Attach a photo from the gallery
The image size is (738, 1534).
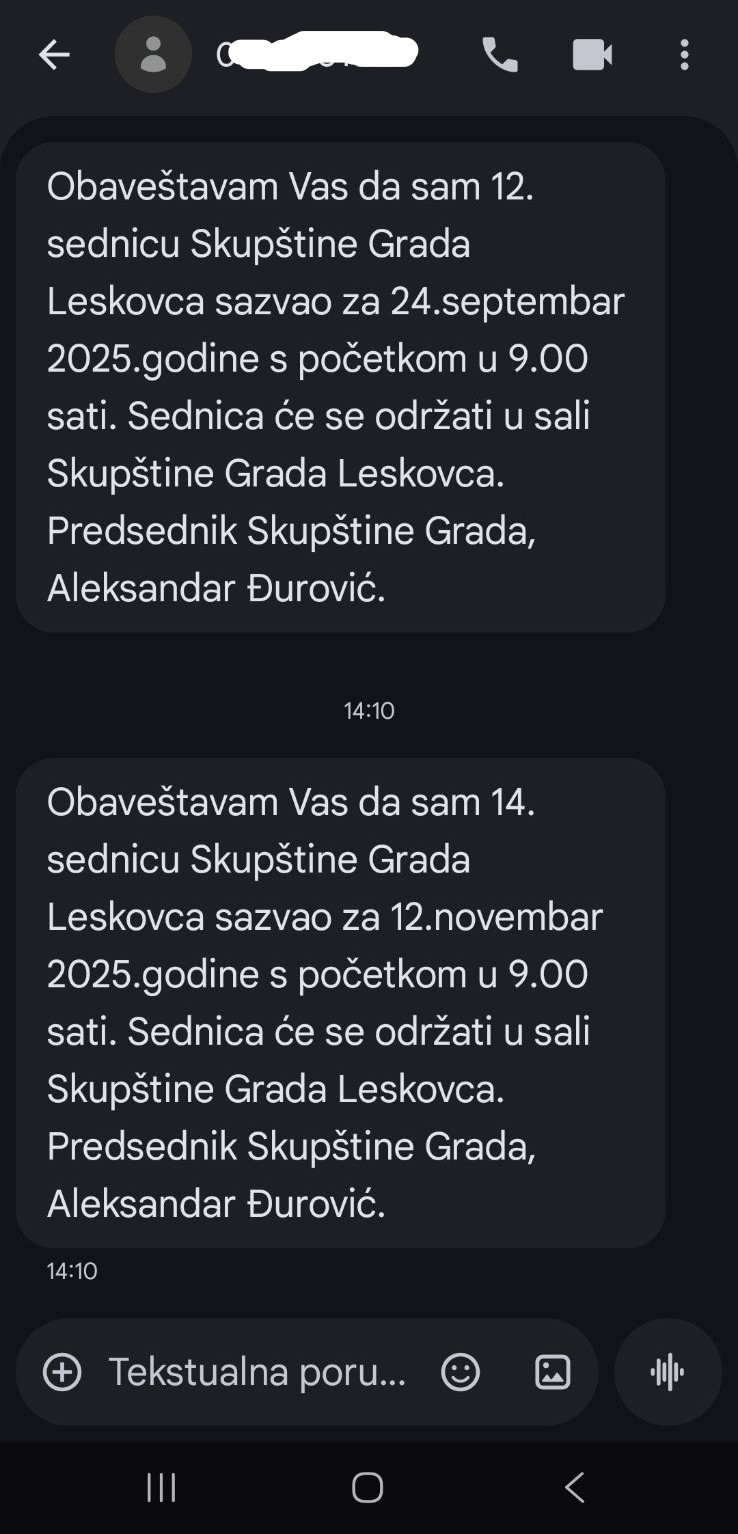(552, 1372)
